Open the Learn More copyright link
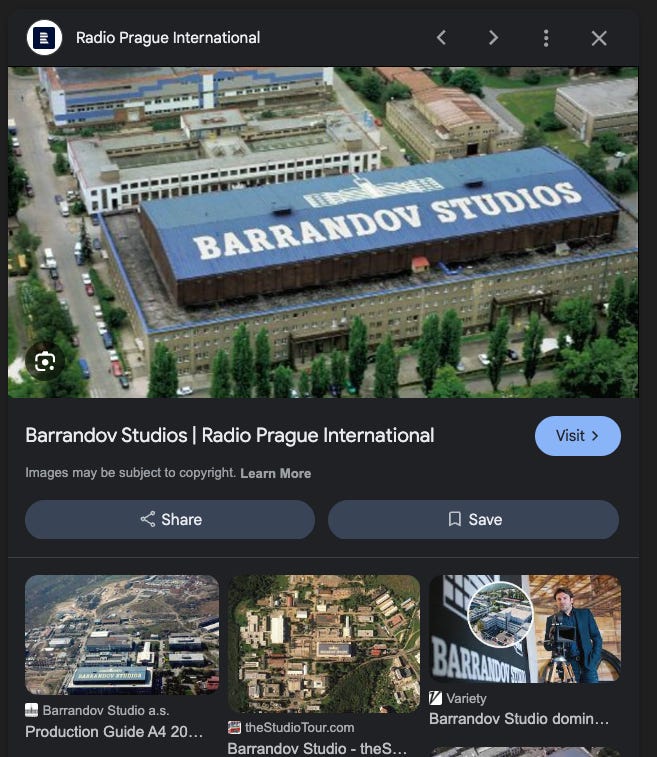The image size is (657, 757). pos(275,473)
